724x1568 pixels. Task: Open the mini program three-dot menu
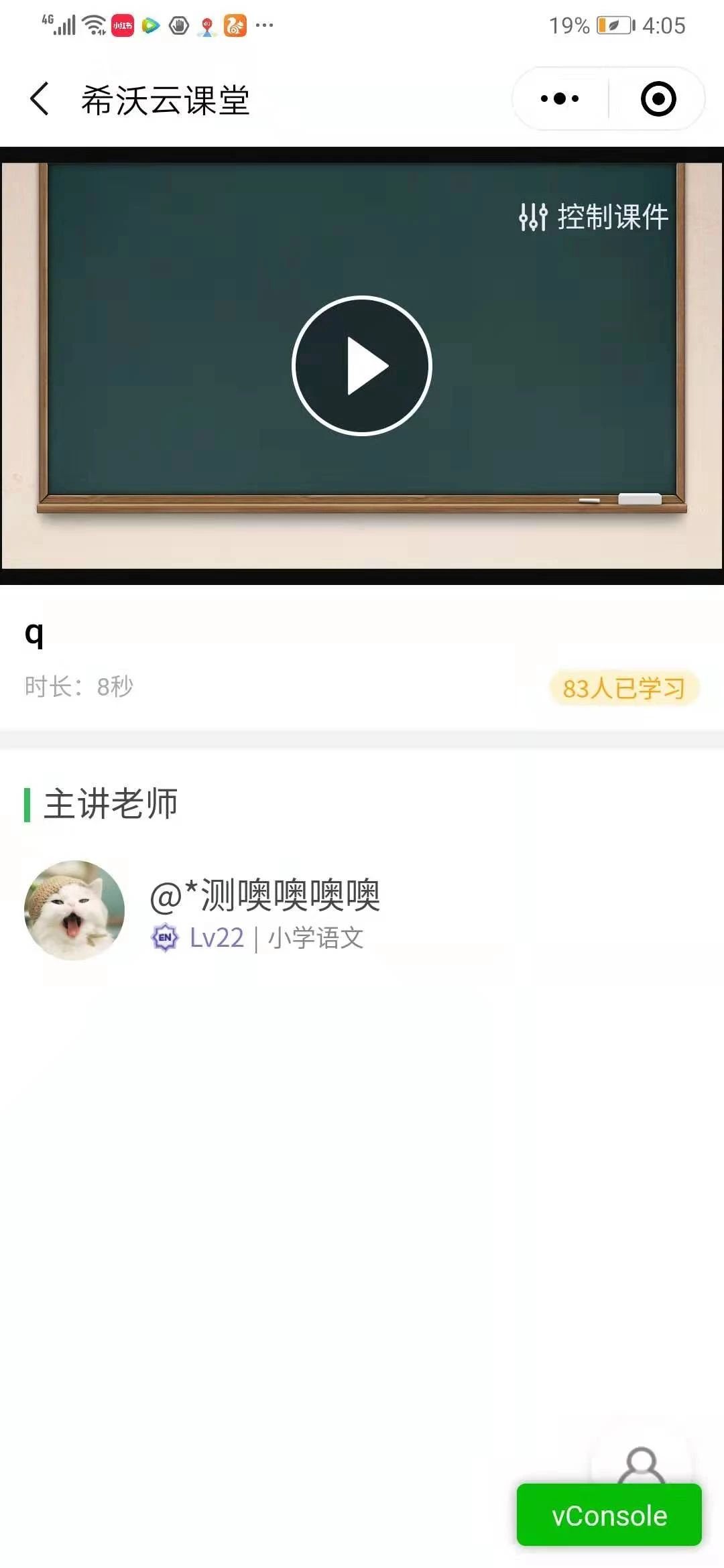click(x=560, y=99)
